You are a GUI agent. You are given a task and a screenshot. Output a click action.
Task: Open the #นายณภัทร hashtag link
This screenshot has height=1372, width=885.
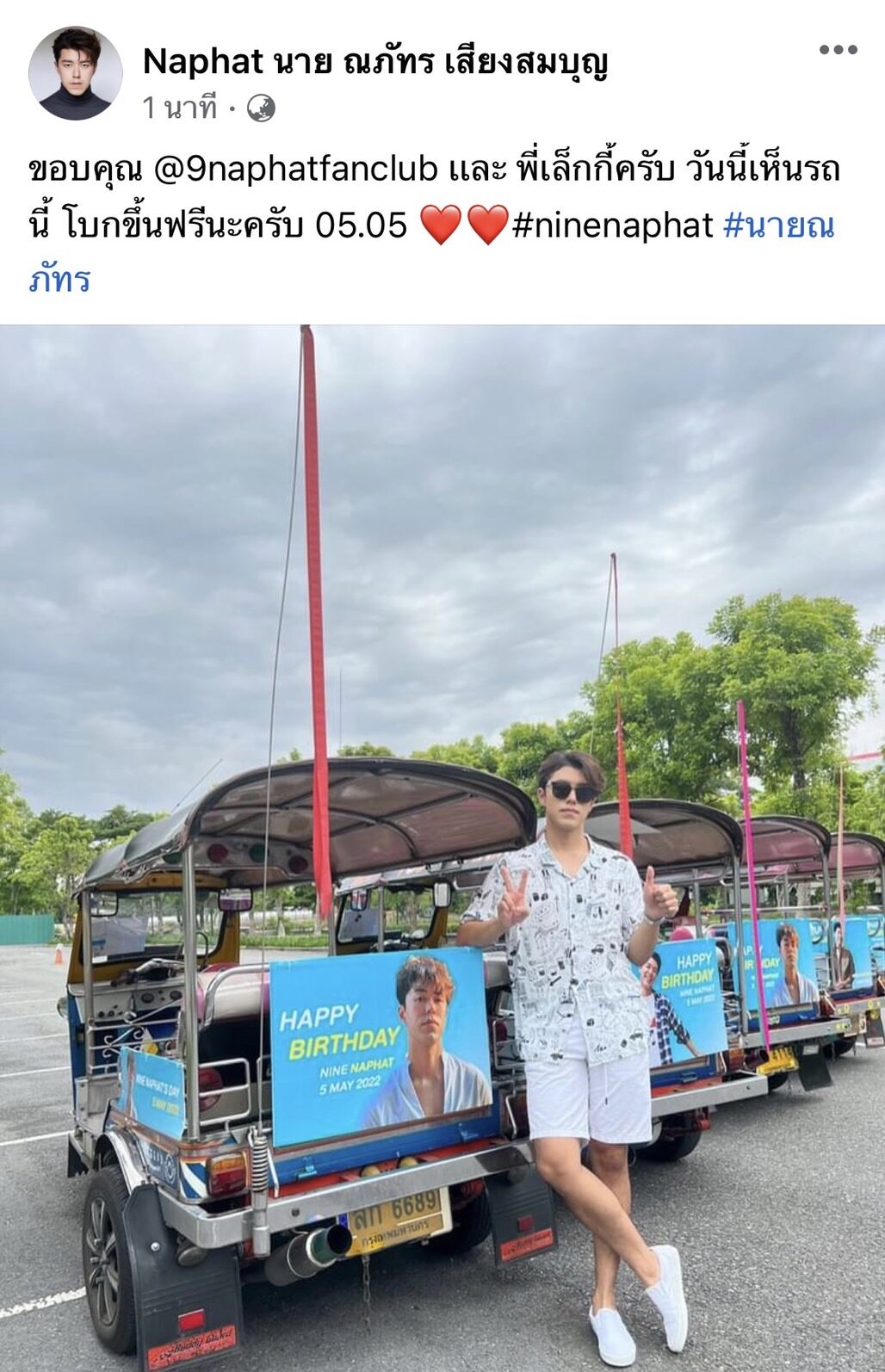coord(778,226)
